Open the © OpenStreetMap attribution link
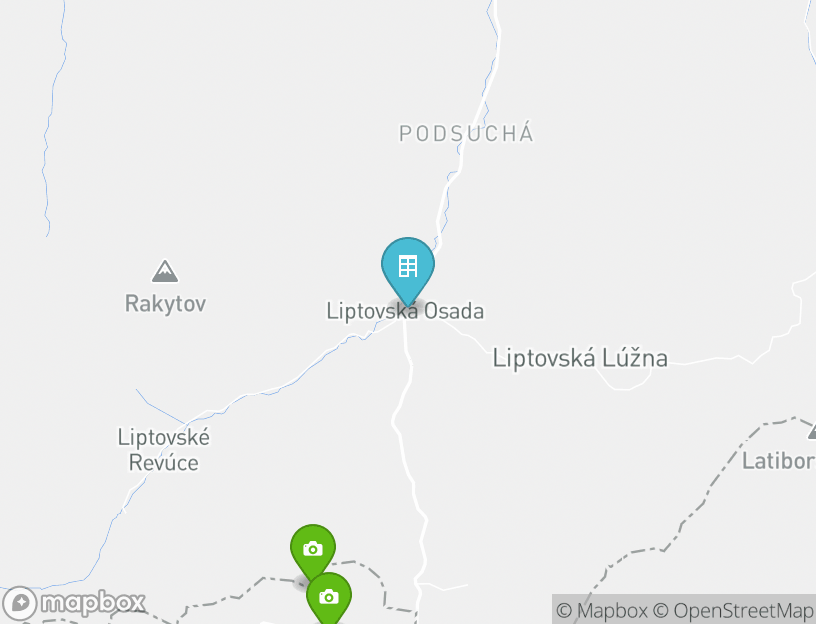 click(x=733, y=610)
